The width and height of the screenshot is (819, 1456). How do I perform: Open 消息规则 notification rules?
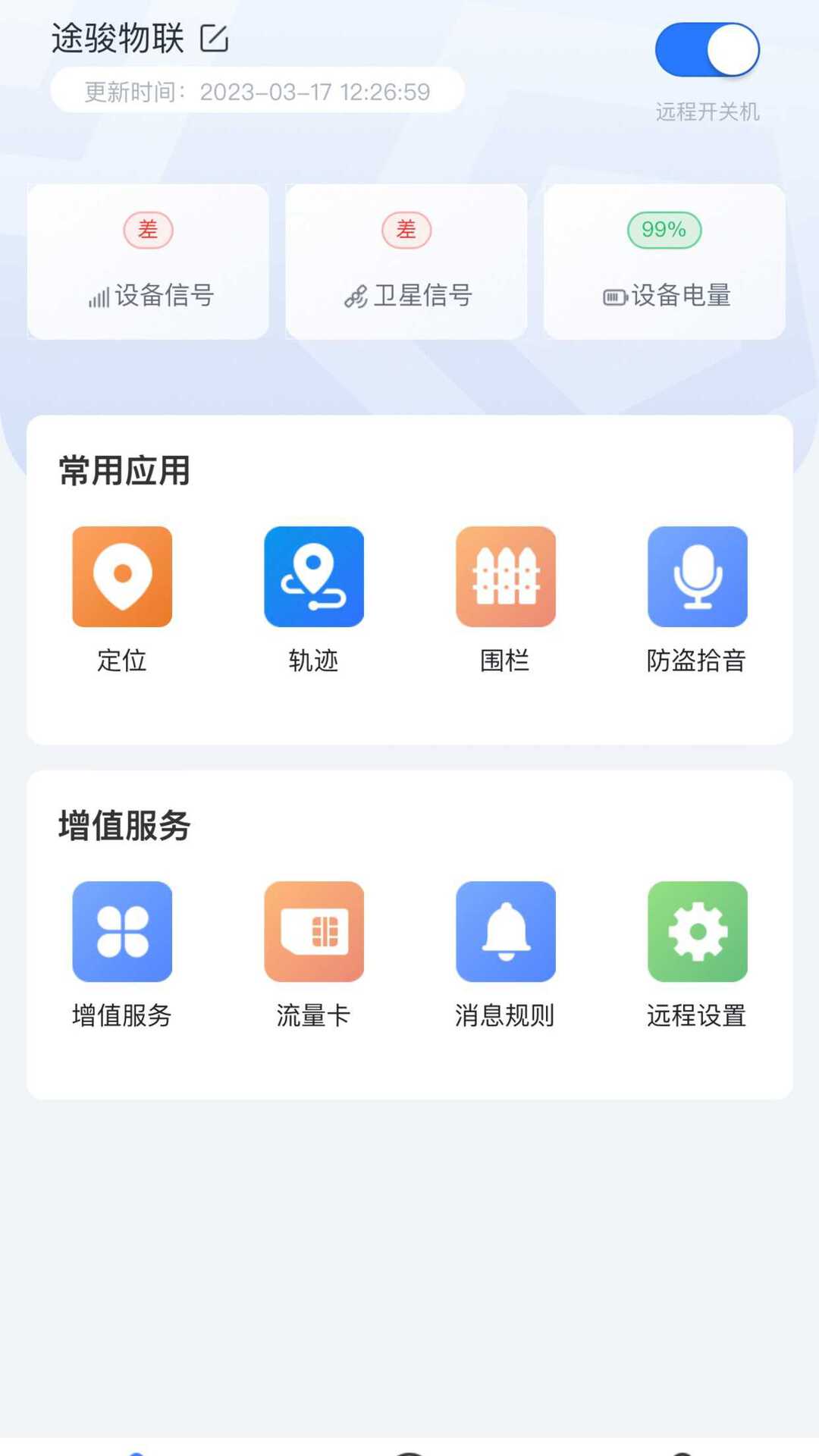click(x=506, y=932)
